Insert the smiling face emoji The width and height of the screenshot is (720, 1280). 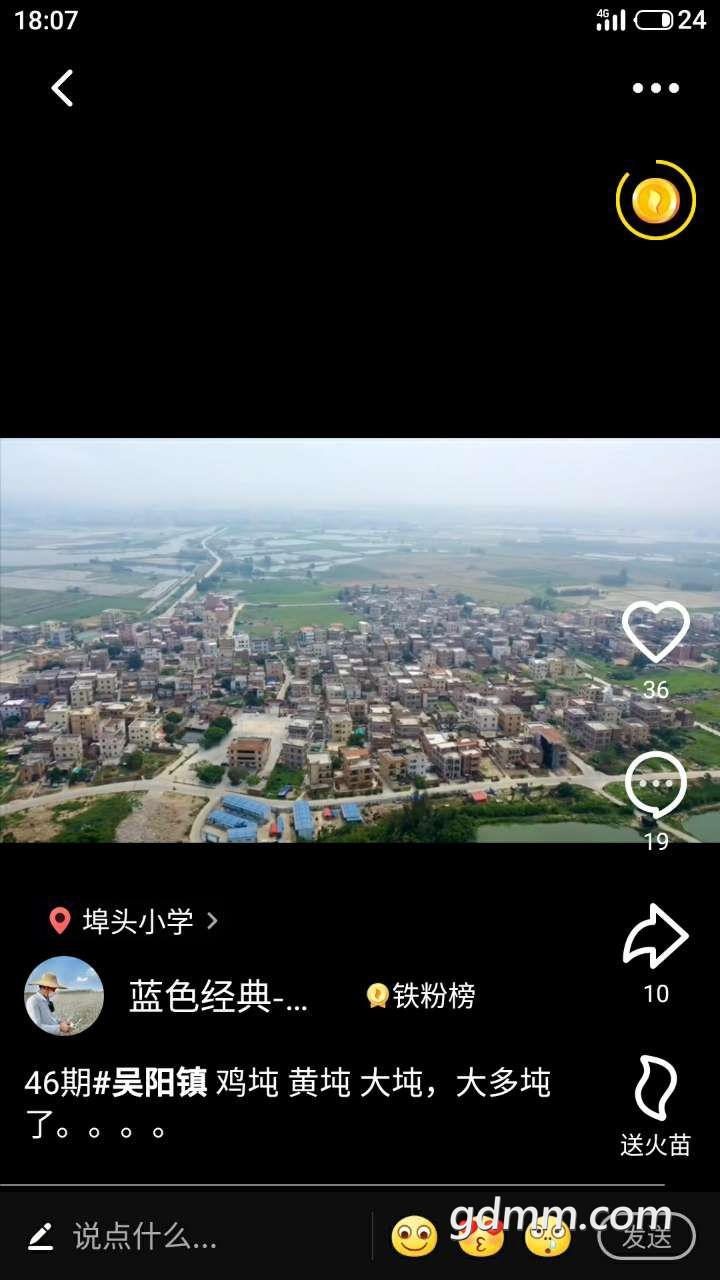[x=414, y=1237]
